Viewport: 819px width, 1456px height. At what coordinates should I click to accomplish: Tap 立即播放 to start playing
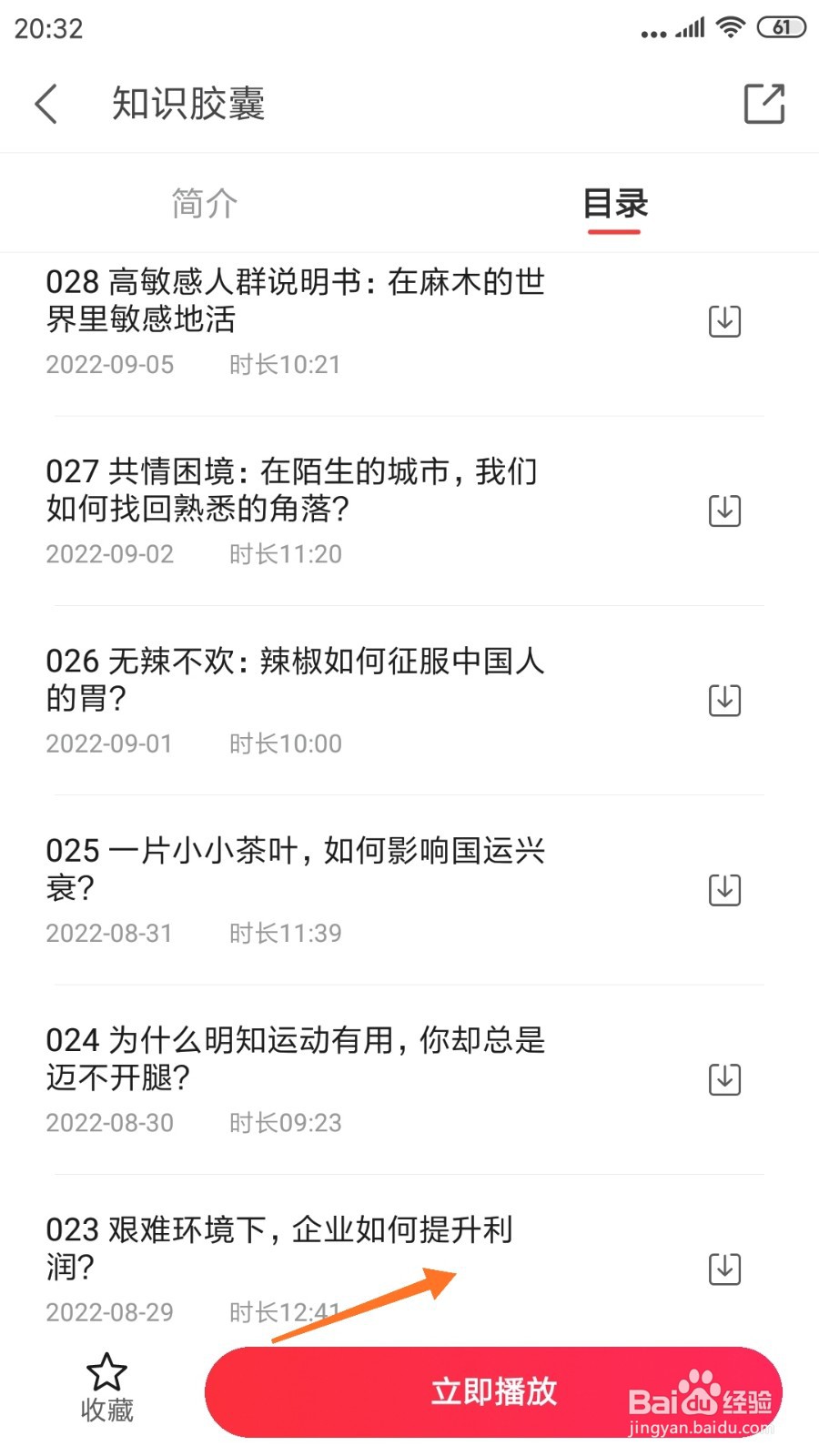coord(494,1392)
